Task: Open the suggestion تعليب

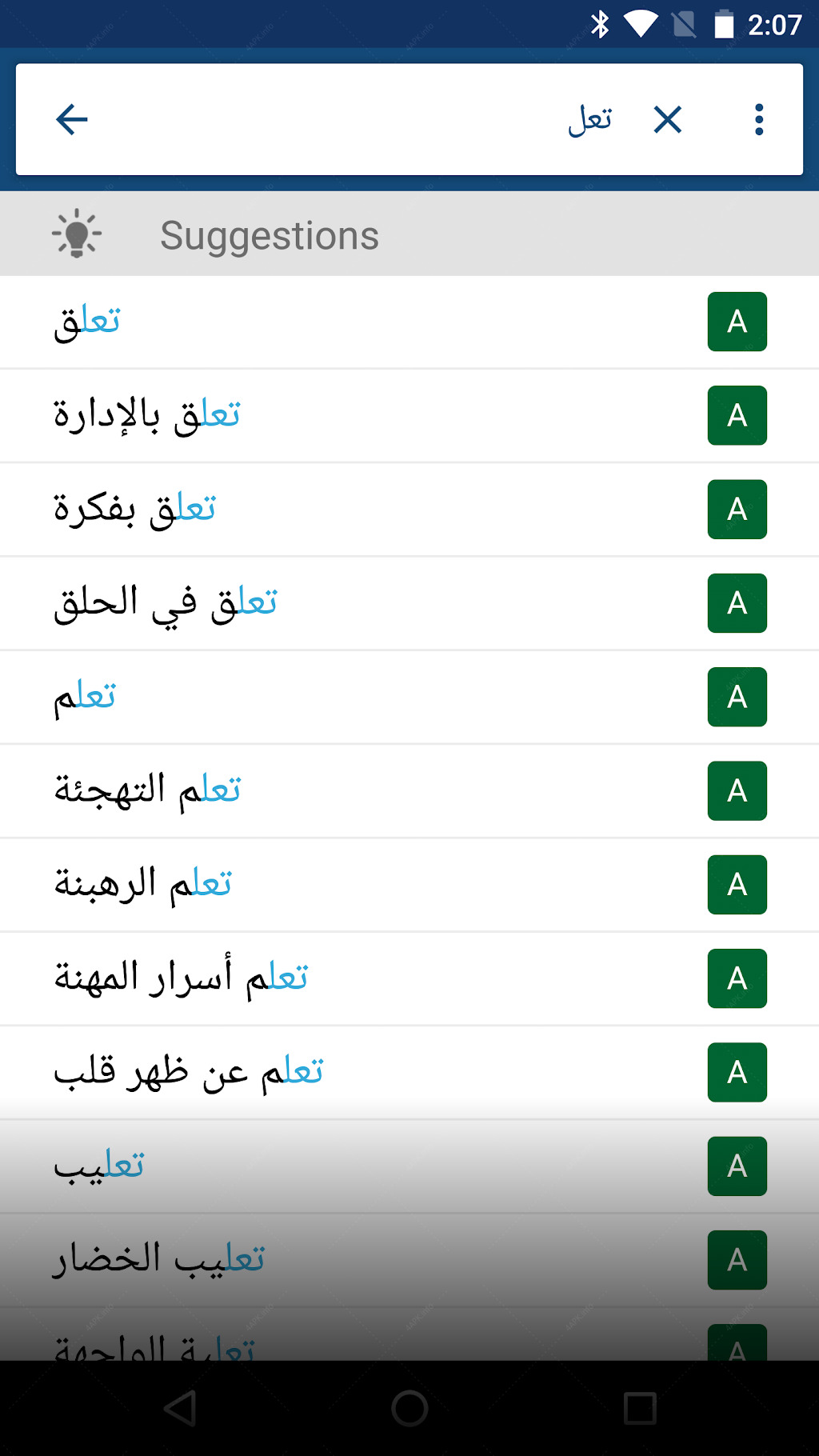Action: click(409, 1166)
